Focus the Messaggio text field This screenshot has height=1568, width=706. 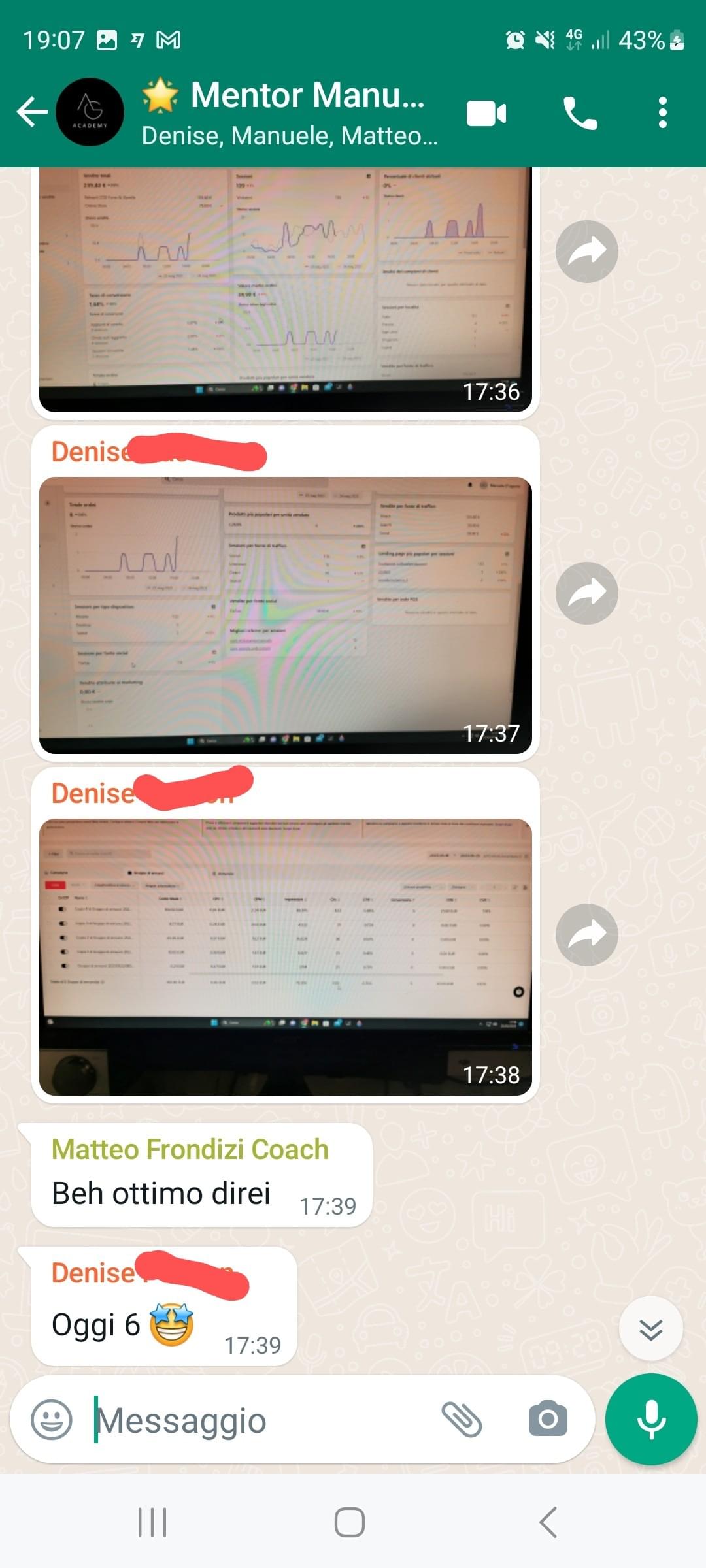pos(261,1420)
